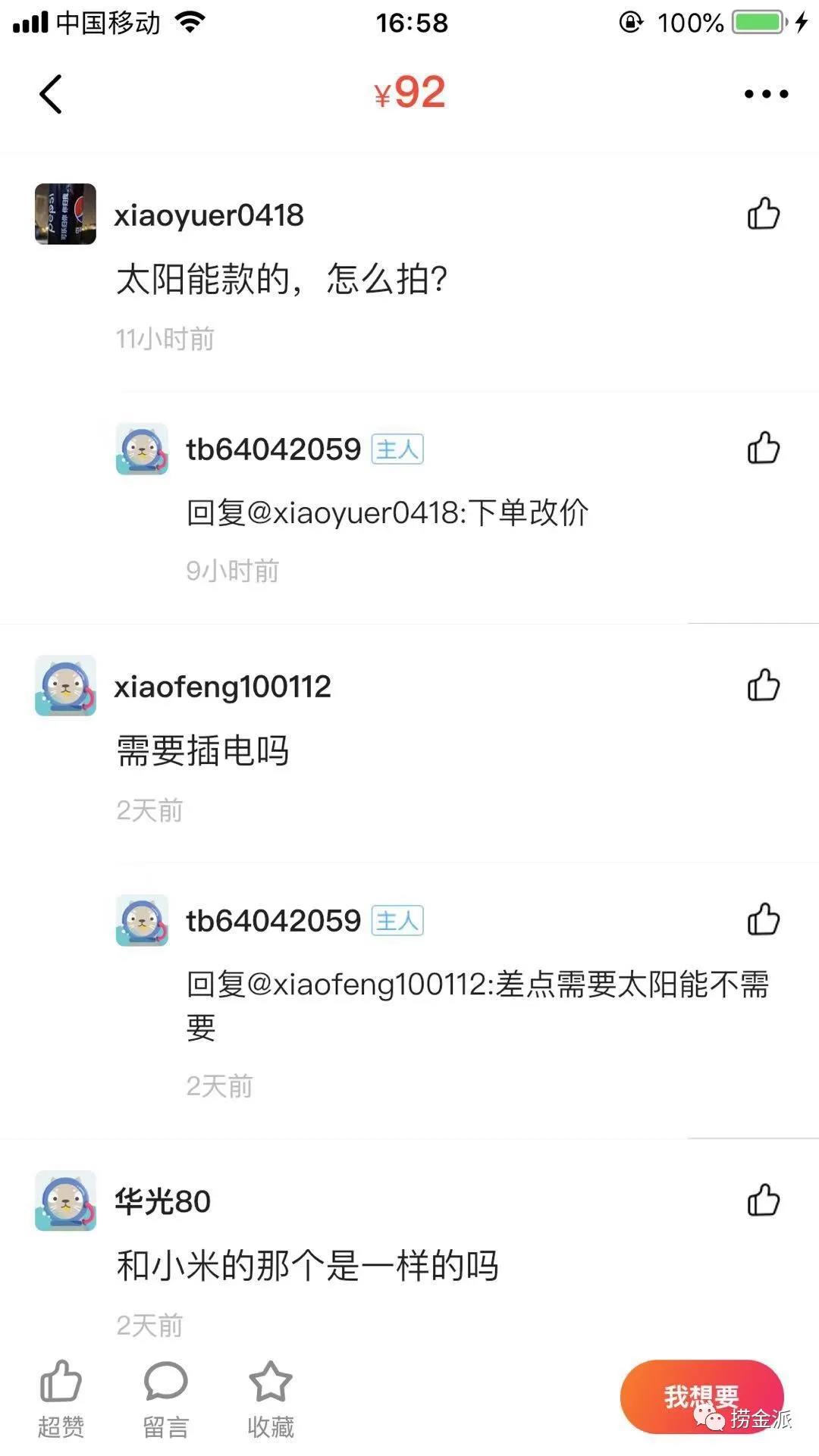This screenshot has height=1456, width=819.
Task: Open xiaoyuer0418's avatar thumbnail
Action: (x=64, y=214)
